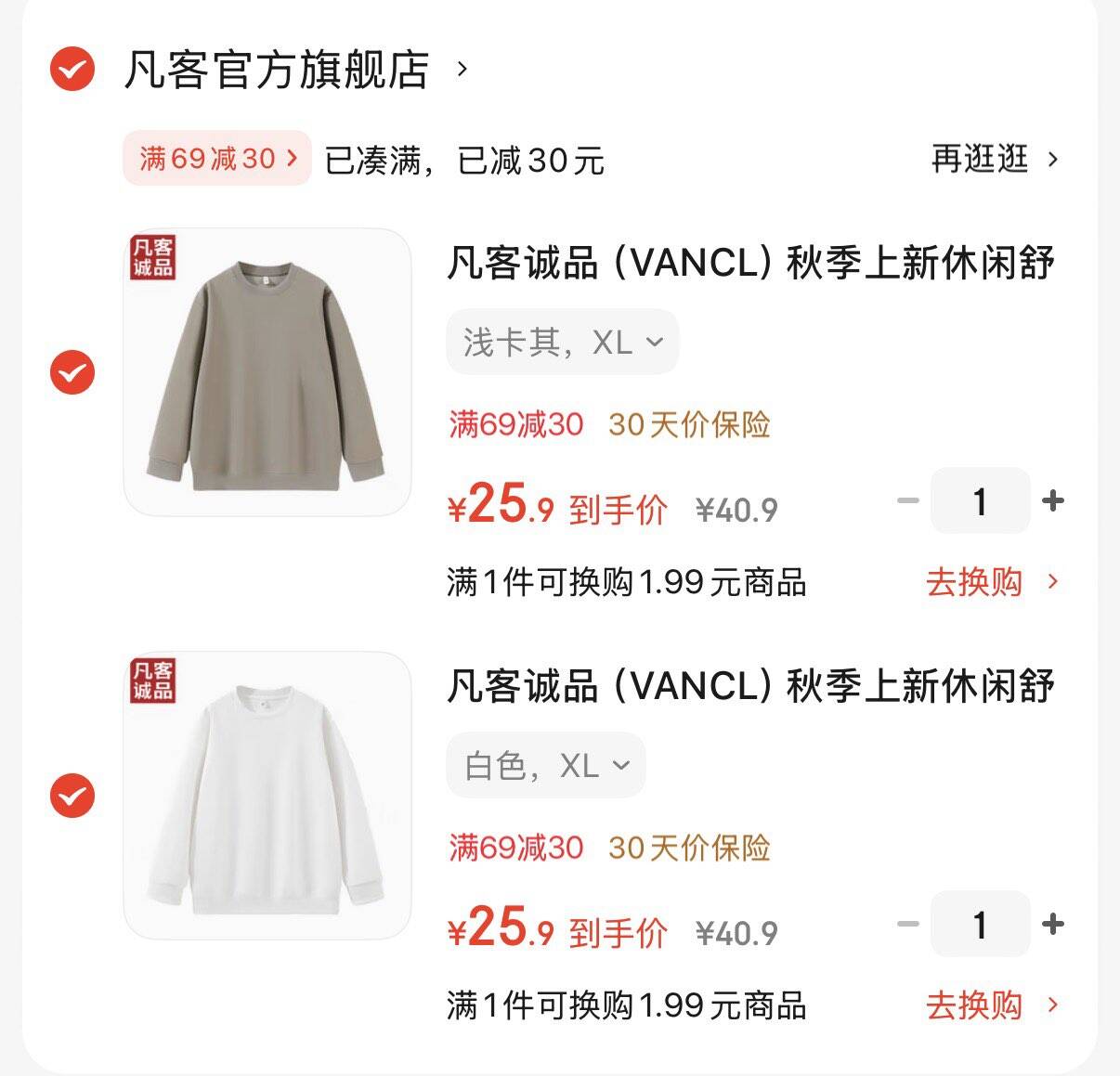Edit the quantity field for 浅卡其 sweatshirt
Screen dimensions: 1120x1076
pos(980,501)
